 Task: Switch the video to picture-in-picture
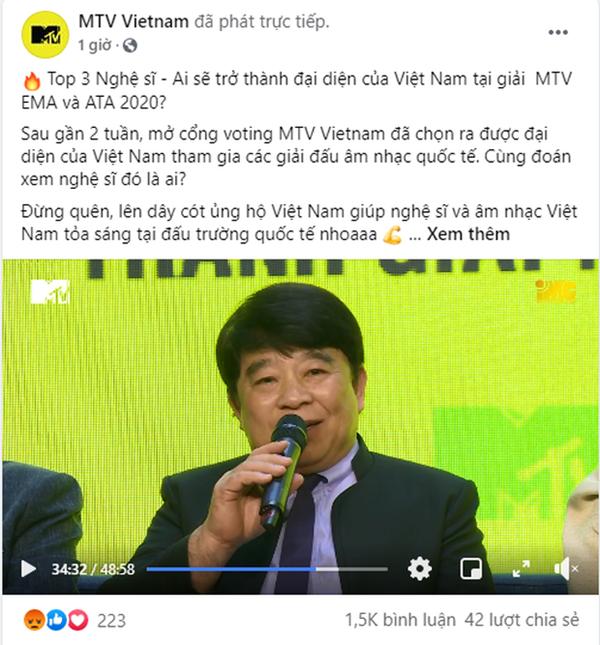coord(470,569)
